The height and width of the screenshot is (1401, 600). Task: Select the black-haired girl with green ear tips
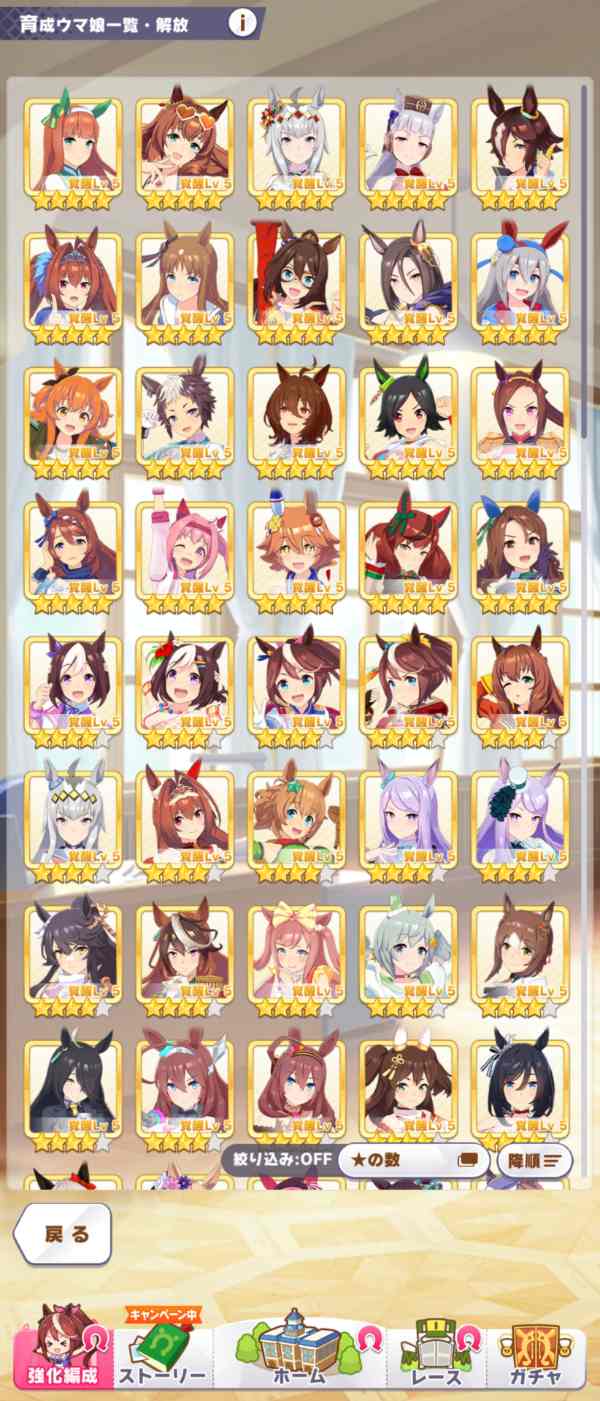click(x=409, y=415)
